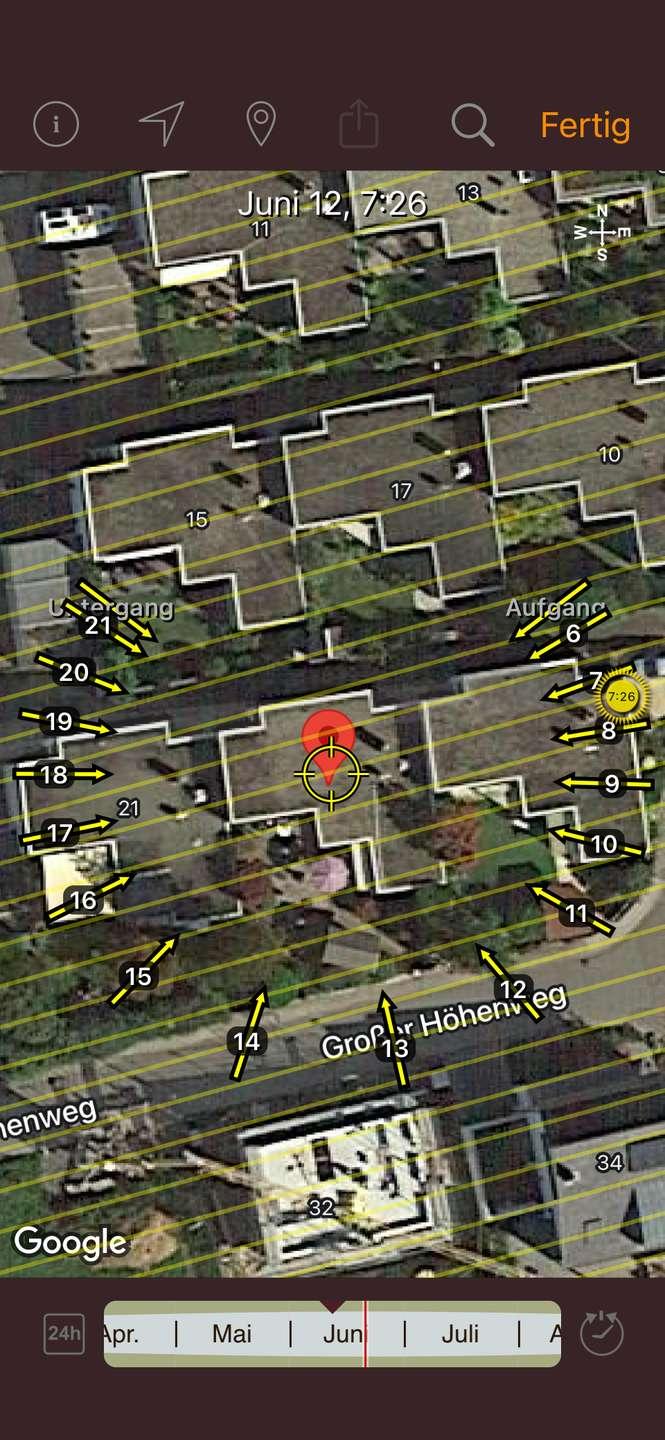665x1440 pixels.
Task: Select Juli on the date timeline
Action: click(460, 1333)
